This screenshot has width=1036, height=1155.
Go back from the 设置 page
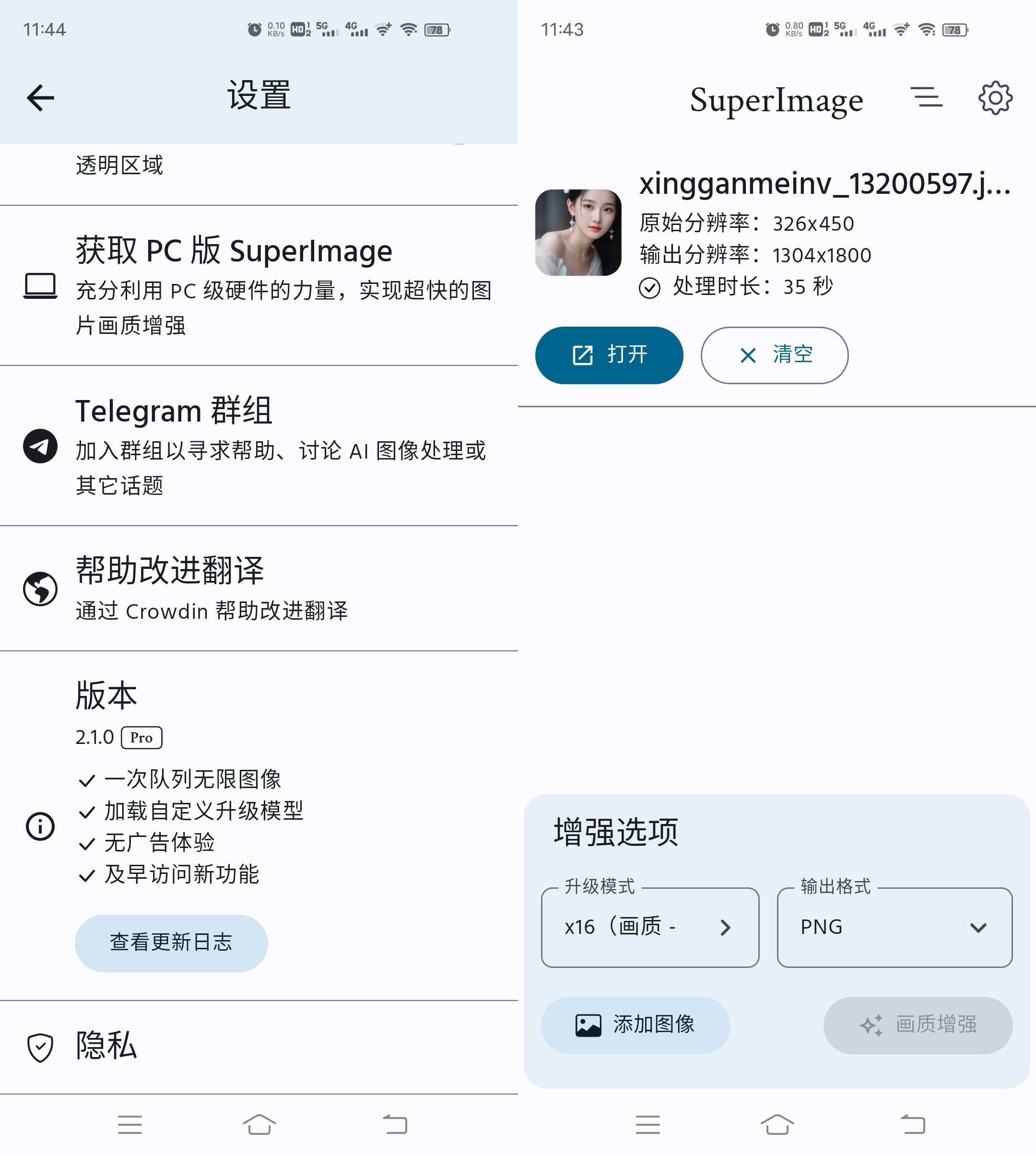tap(40, 97)
